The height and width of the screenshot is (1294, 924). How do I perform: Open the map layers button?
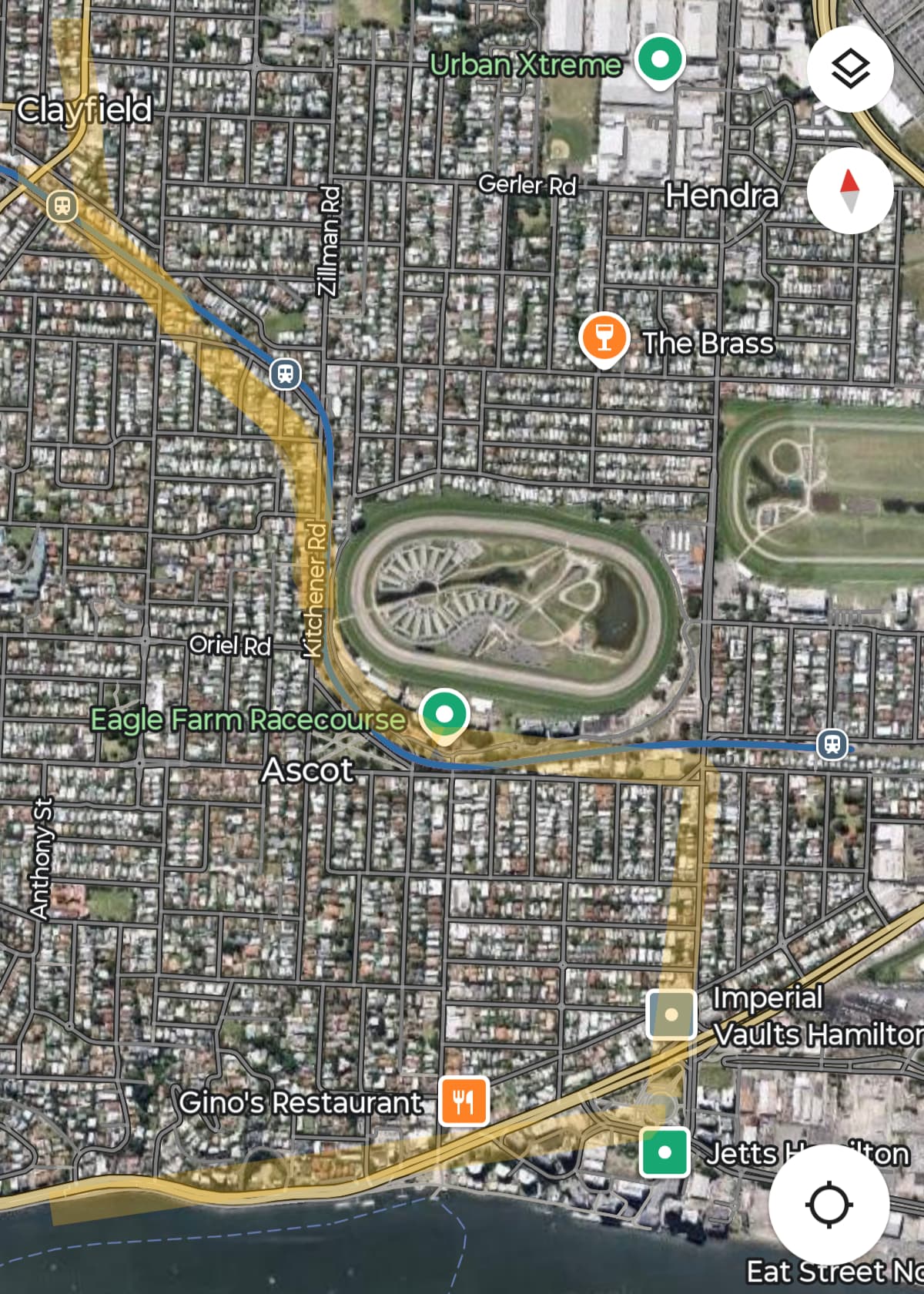[850, 69]
